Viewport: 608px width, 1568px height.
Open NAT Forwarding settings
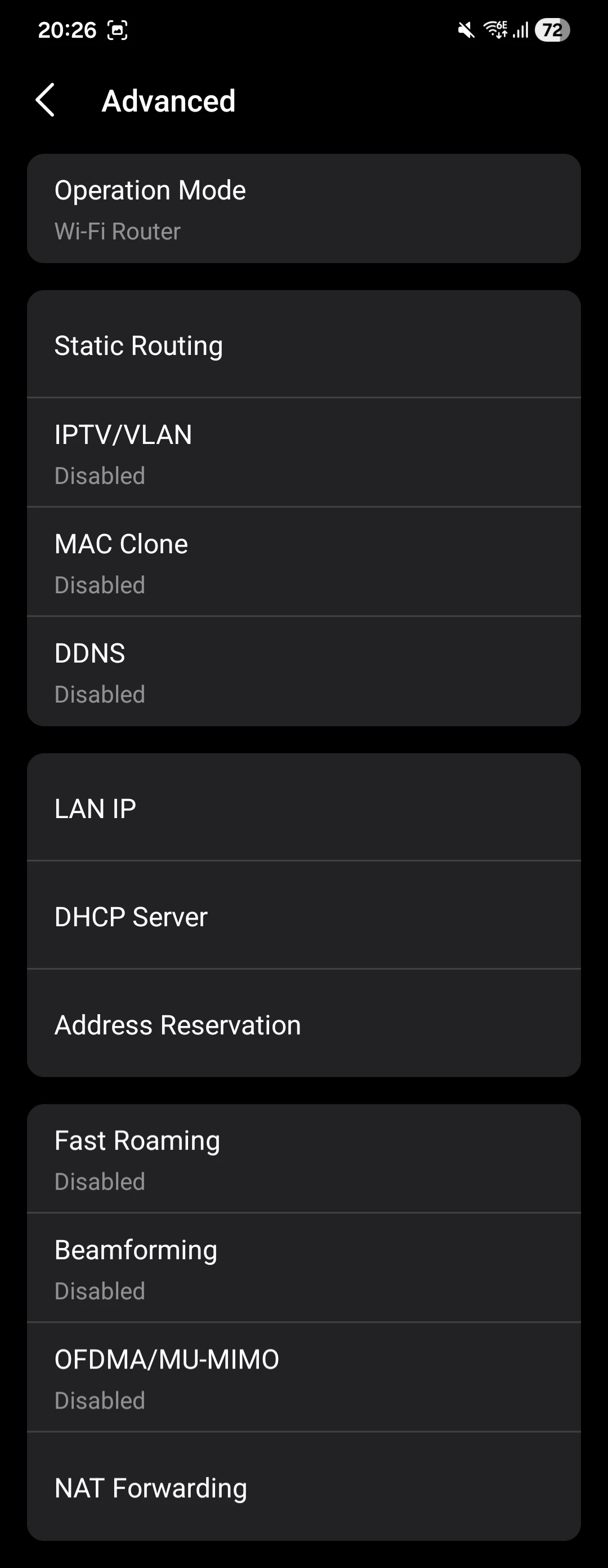303,1487
